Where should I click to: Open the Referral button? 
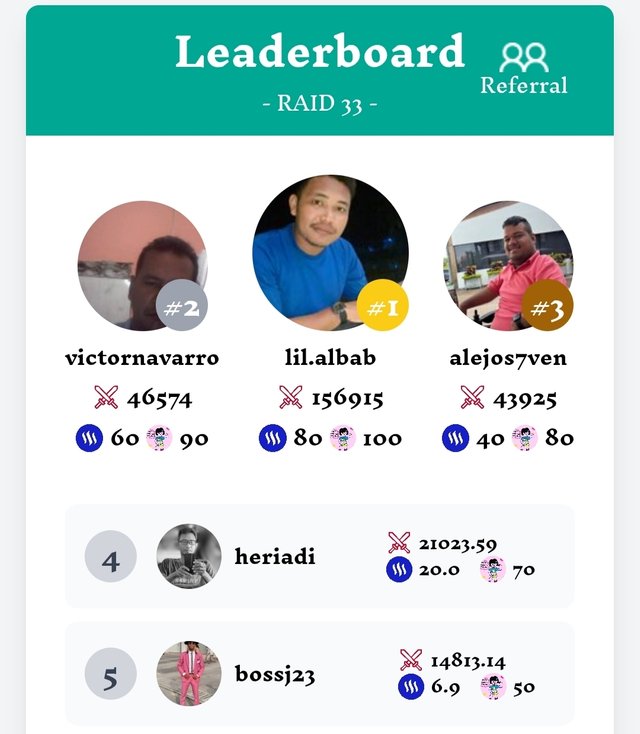(523, 68)
